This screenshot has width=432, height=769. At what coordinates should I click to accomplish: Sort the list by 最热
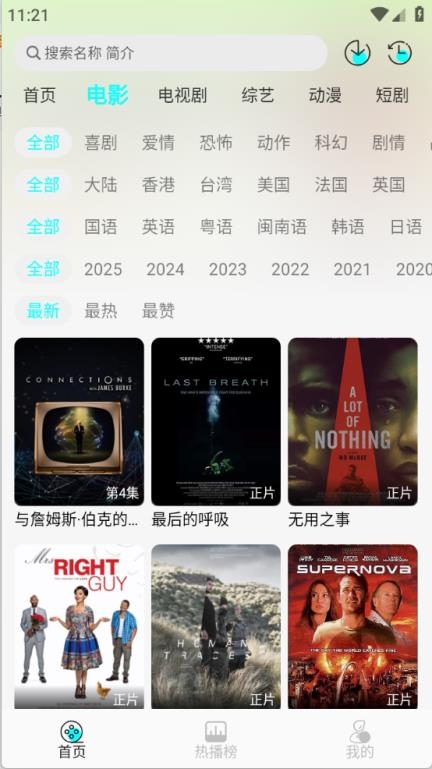pyautogui.click(x=101, y=311)
